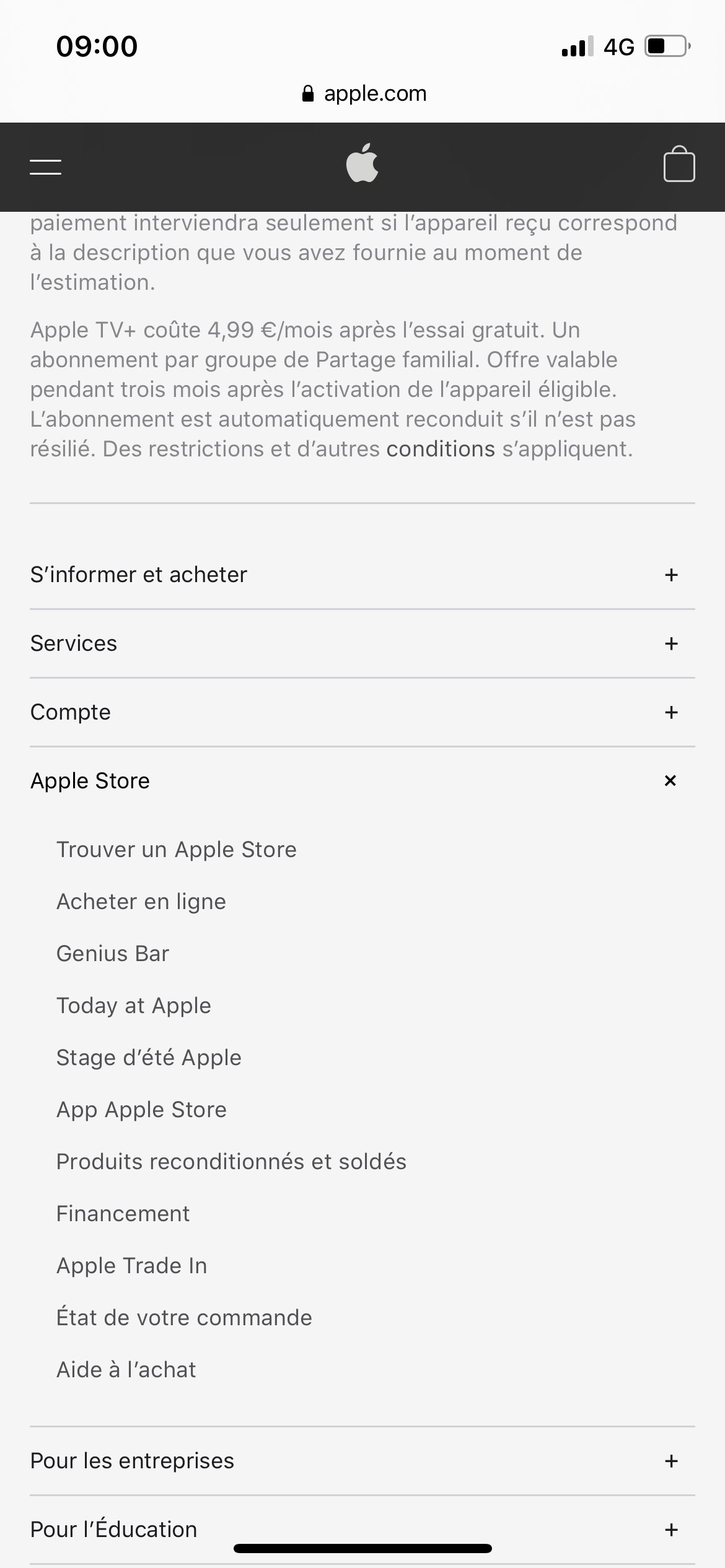Open App Apple Store link

click(x=141, y=1110)
